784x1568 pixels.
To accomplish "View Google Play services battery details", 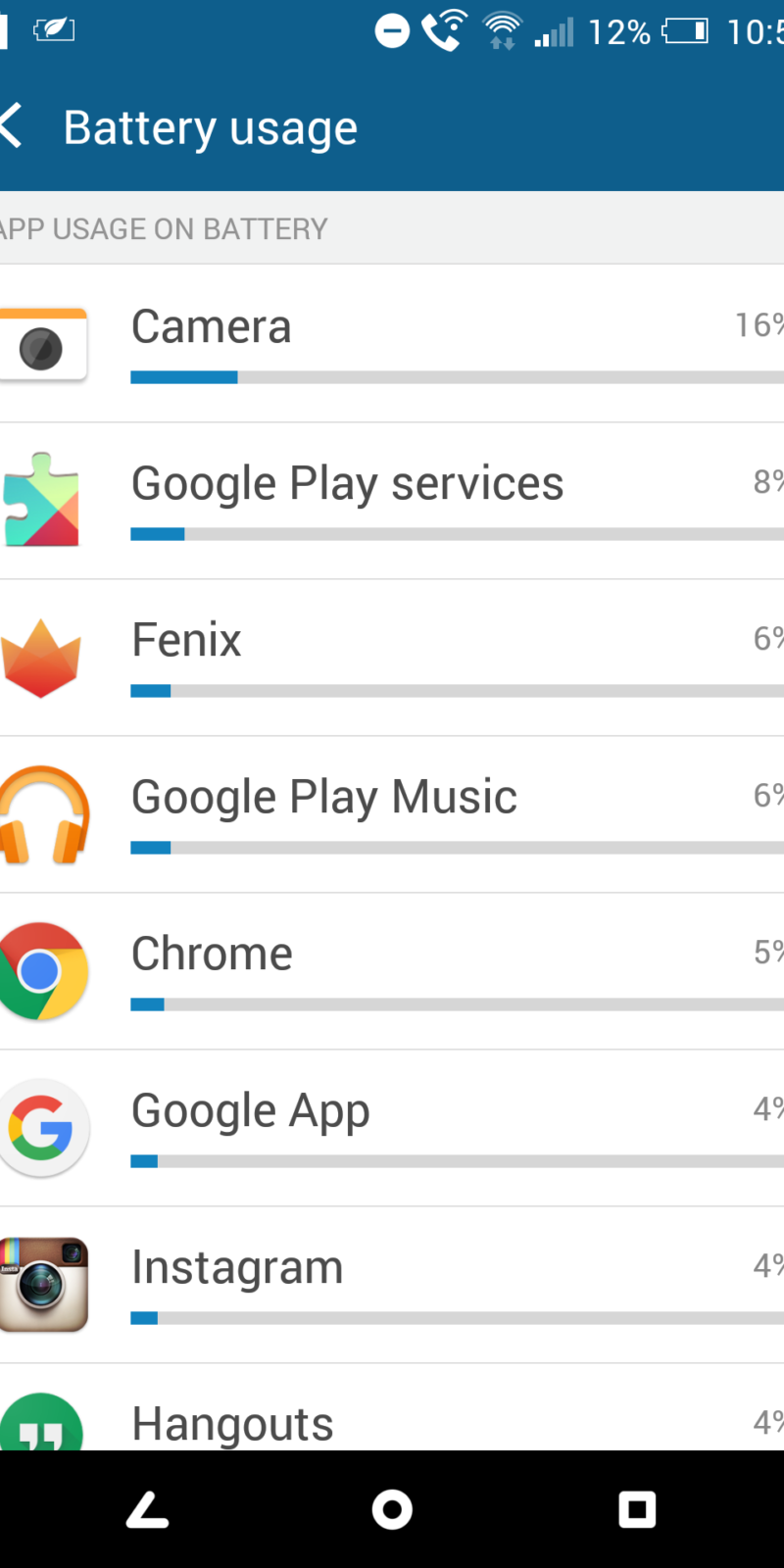I will pyautogui.click(x=392, y=500).
